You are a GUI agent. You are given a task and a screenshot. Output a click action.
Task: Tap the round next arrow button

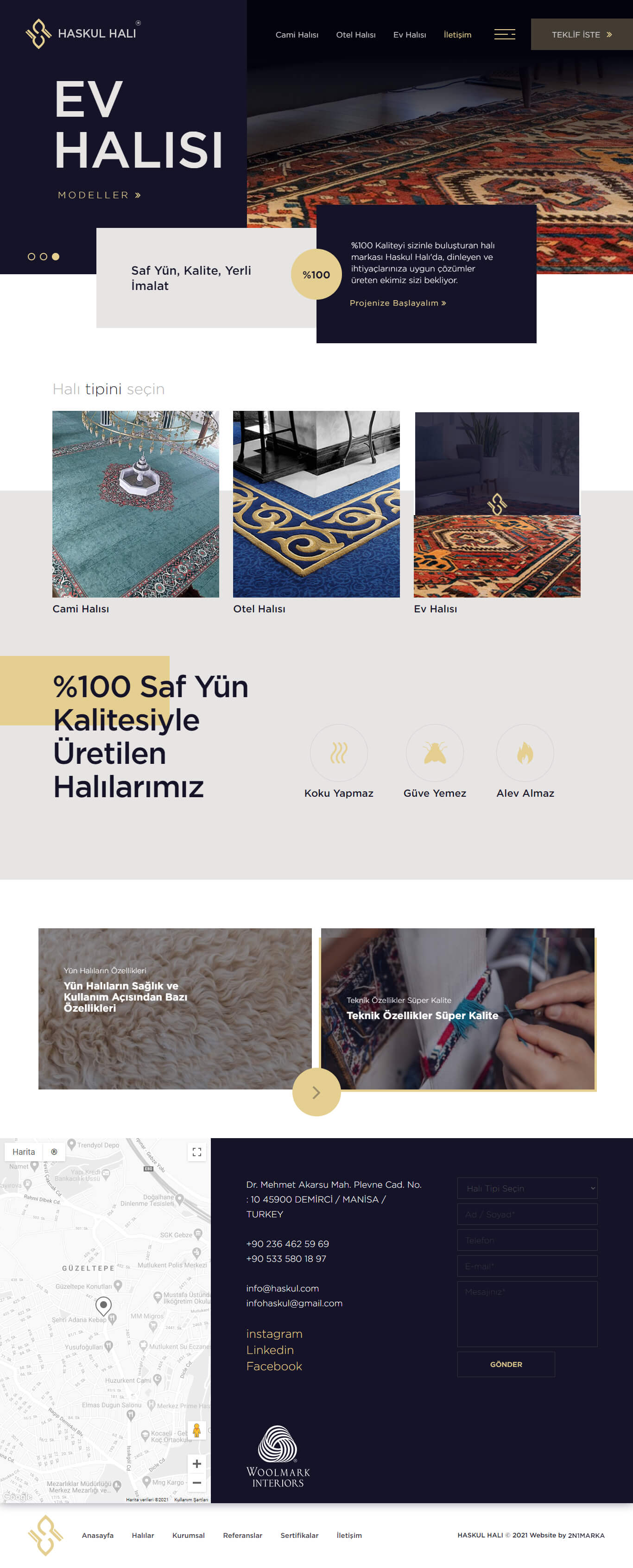(x=316, y=1092)
